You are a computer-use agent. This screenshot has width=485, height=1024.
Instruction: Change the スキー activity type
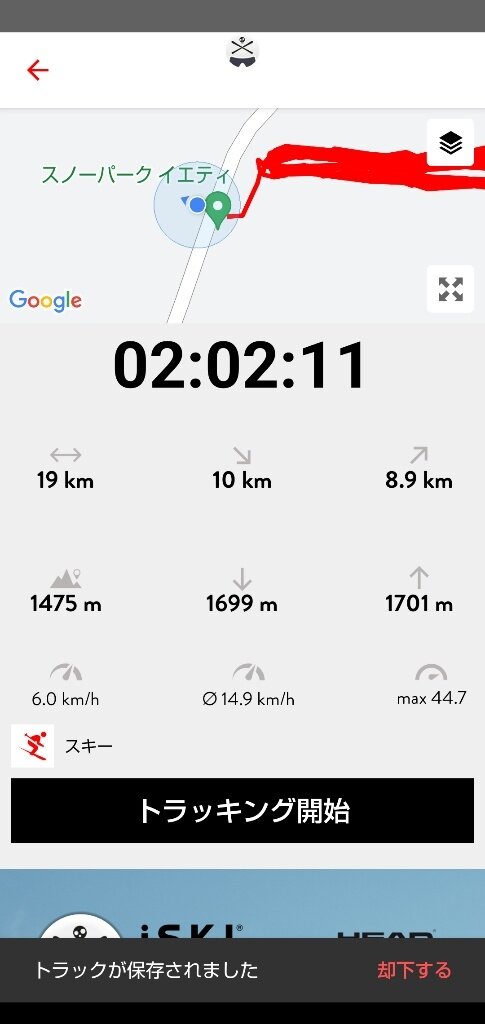(62, 746)
